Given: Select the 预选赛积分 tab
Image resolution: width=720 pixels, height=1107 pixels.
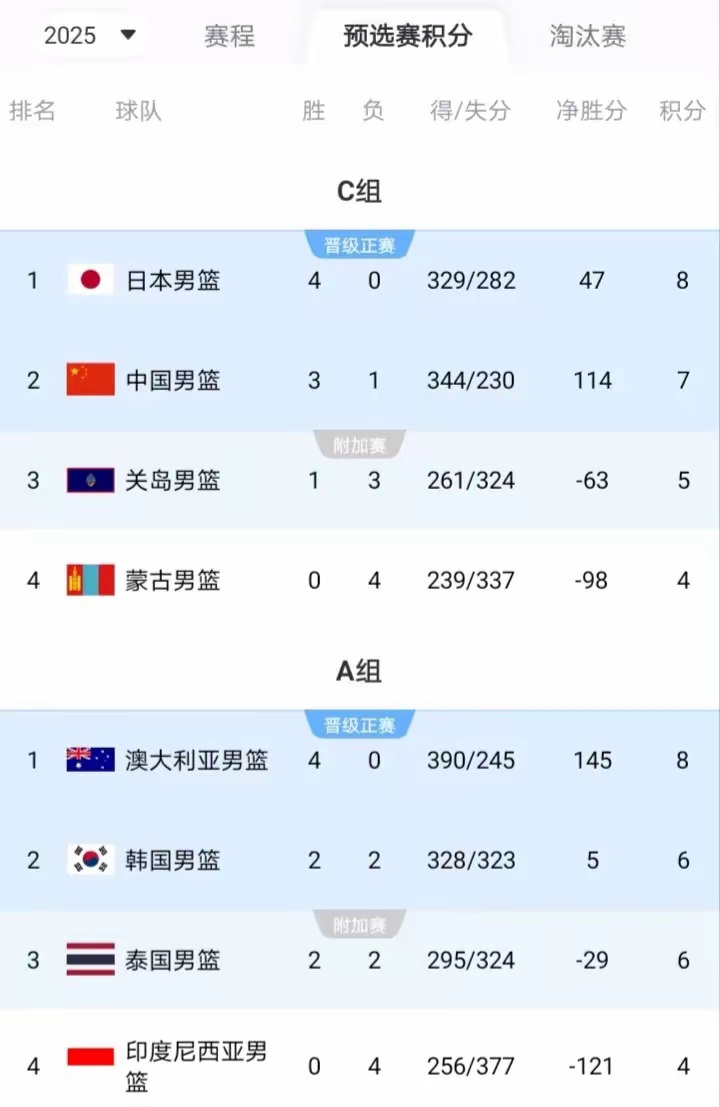Looking at the screenshot, I should click(x=407, y=36).
